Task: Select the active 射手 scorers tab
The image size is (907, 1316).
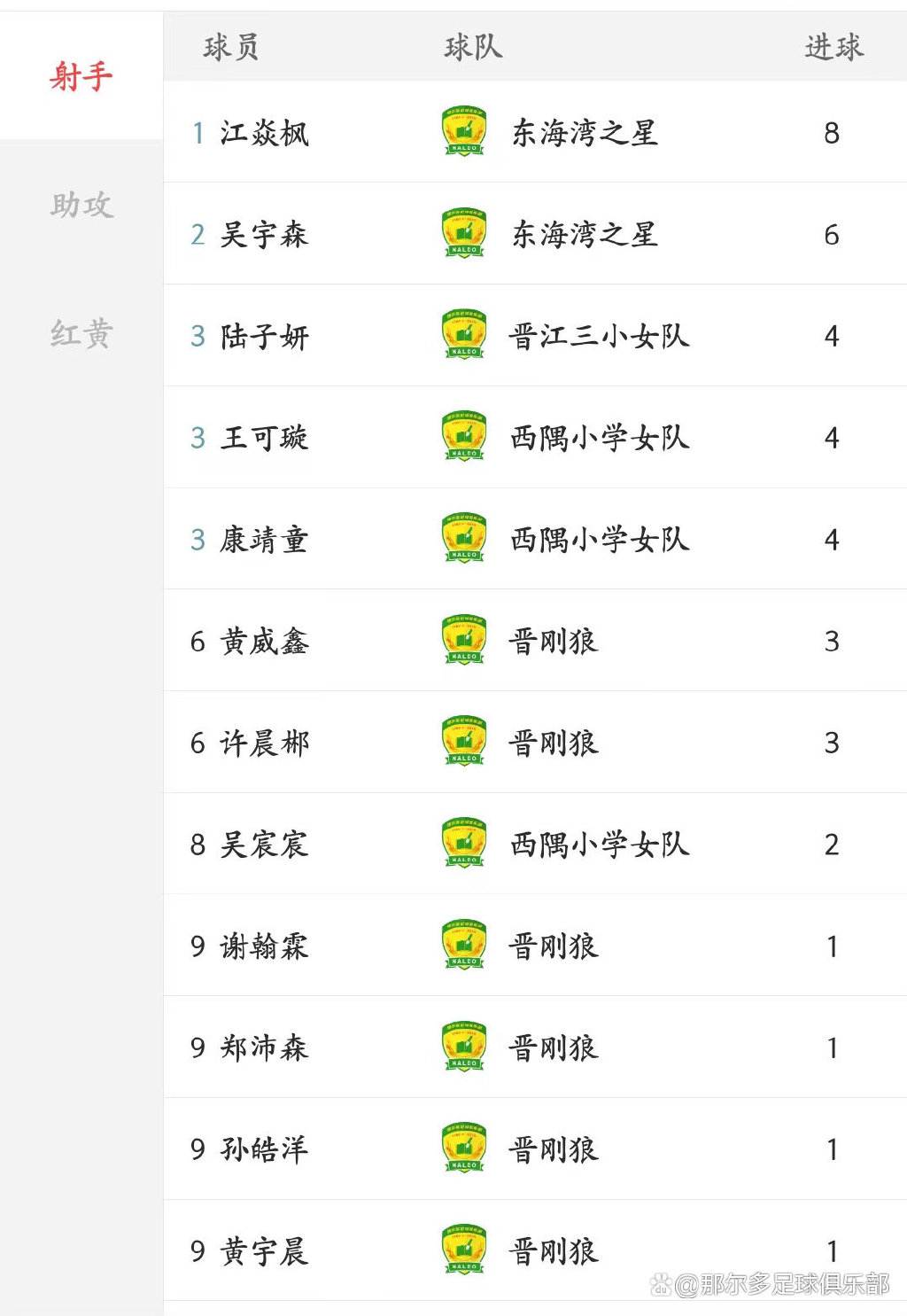Action: click(x=80, y=77)
